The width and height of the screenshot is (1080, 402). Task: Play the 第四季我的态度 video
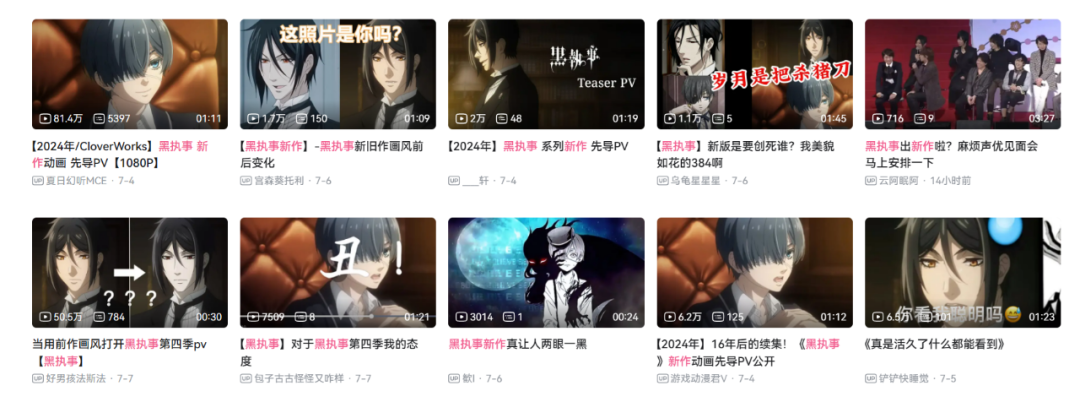coord(338,272)
